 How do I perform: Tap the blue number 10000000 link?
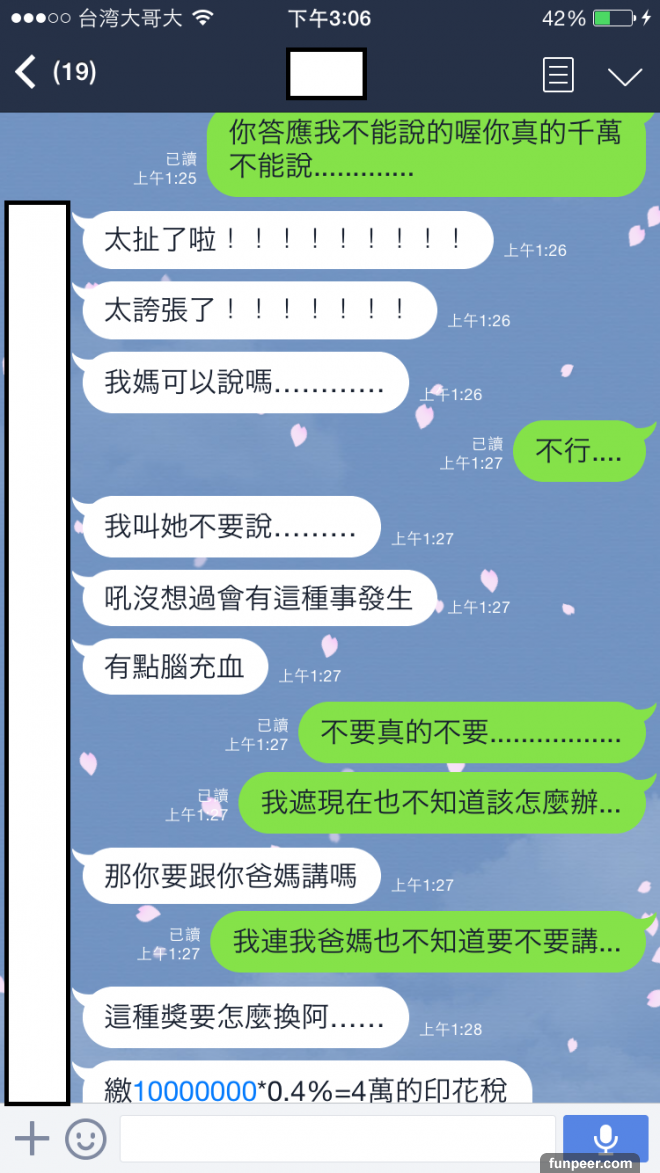pos(195,1090)
